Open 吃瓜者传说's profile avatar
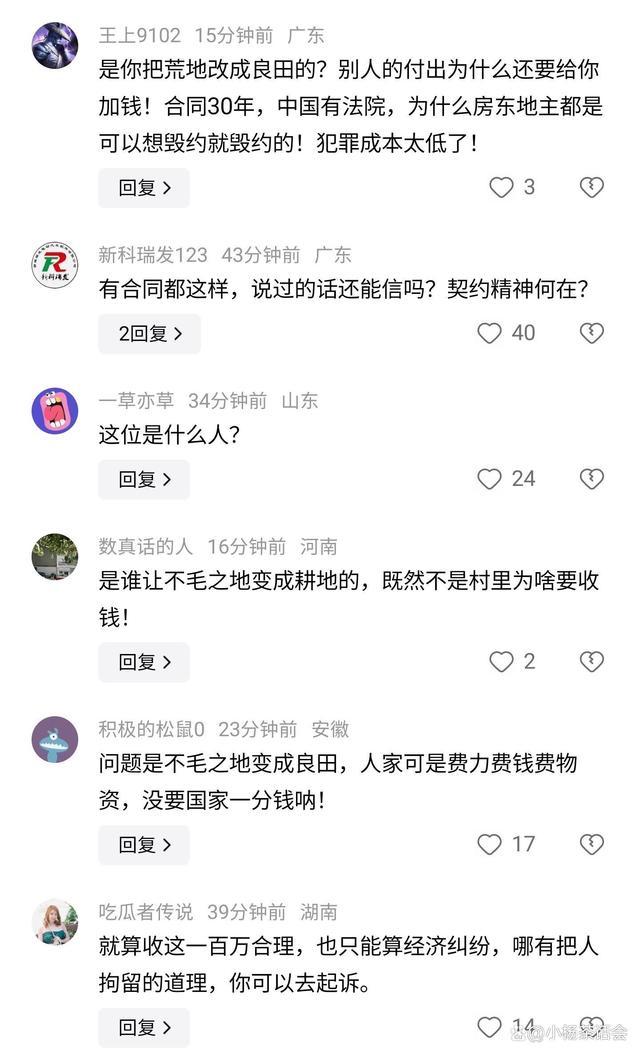Viewport: 640px width, 1055px height. pos(55,922)
